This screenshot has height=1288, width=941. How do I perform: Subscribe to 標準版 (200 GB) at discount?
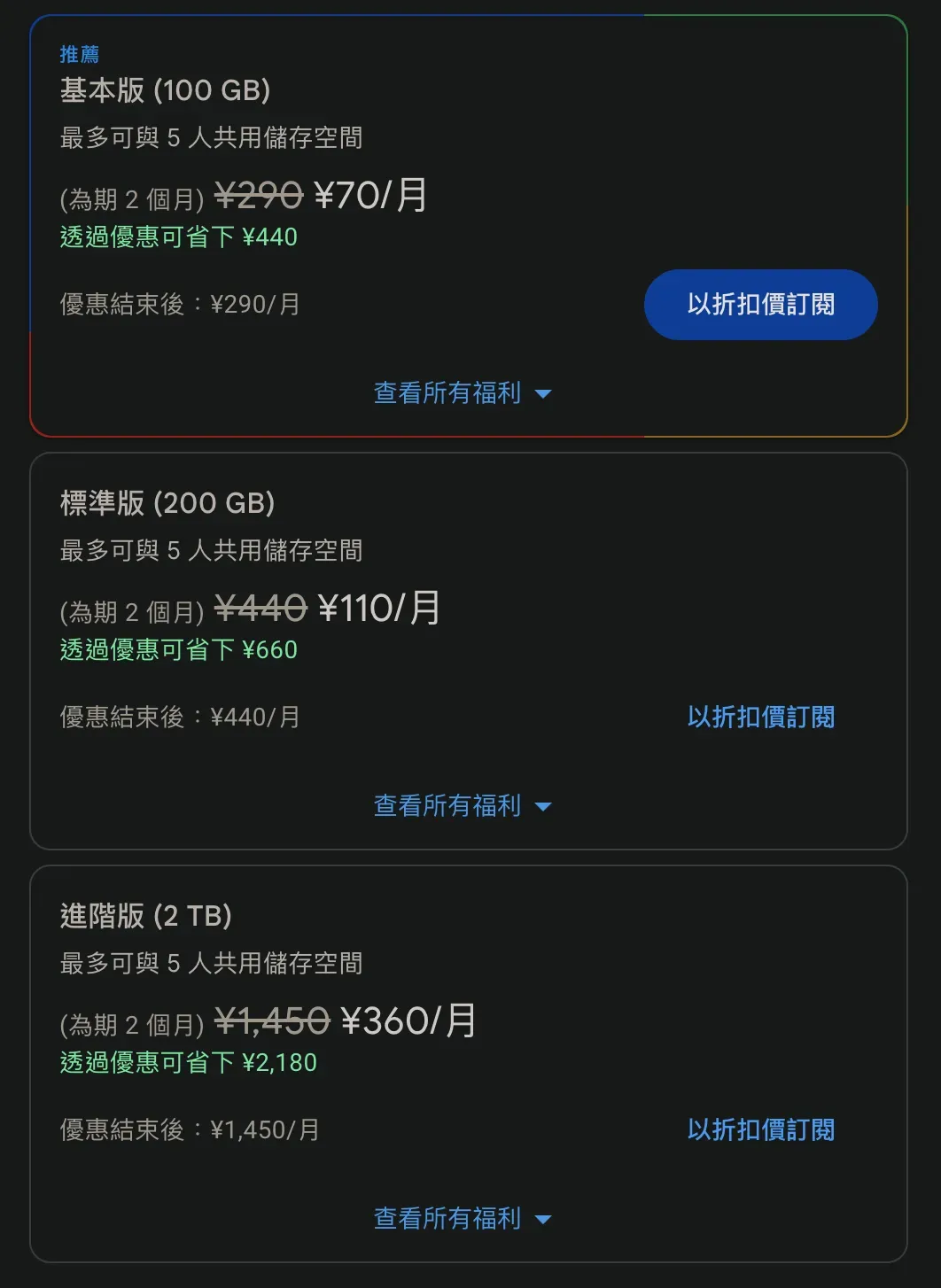point(760,718)
